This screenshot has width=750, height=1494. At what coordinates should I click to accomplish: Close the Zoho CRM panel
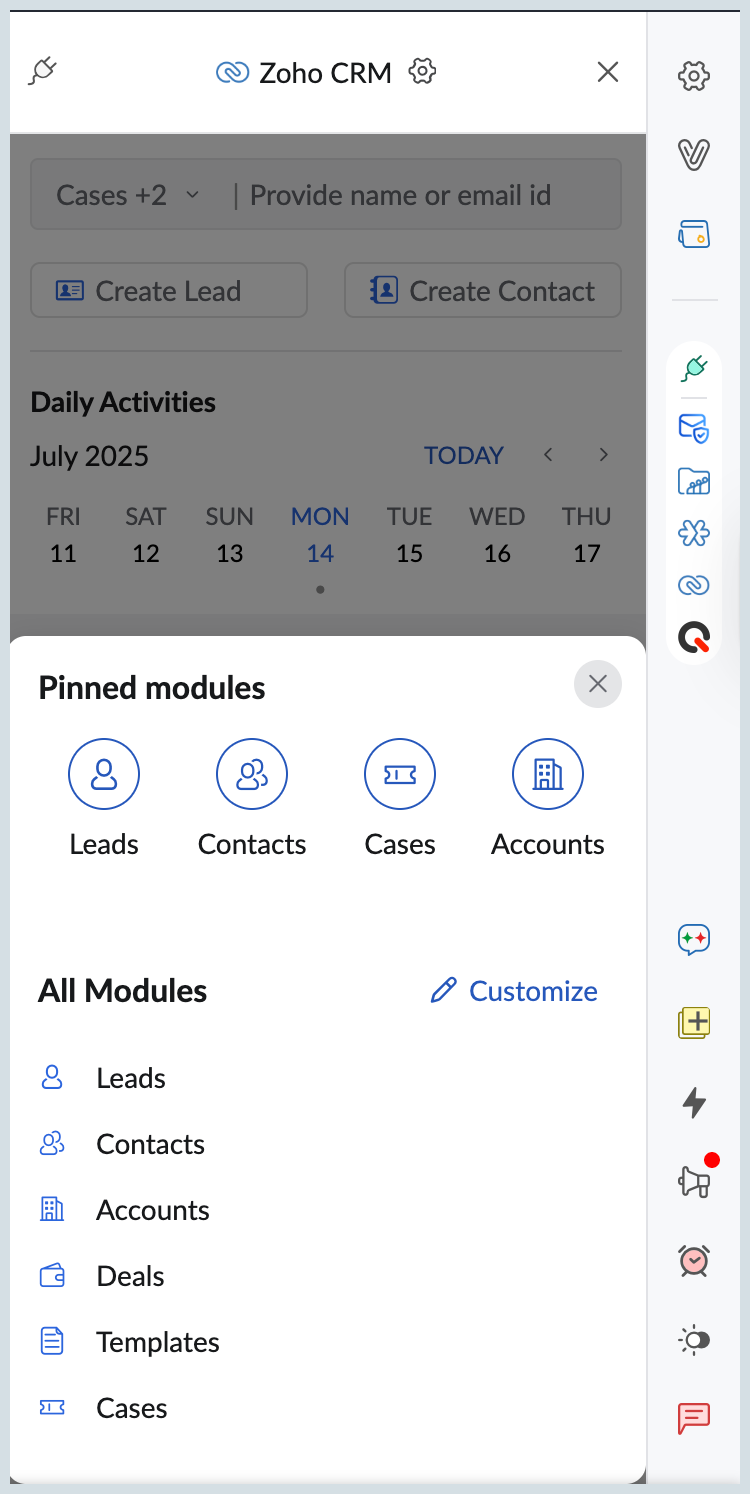click(x=608, y=72)
